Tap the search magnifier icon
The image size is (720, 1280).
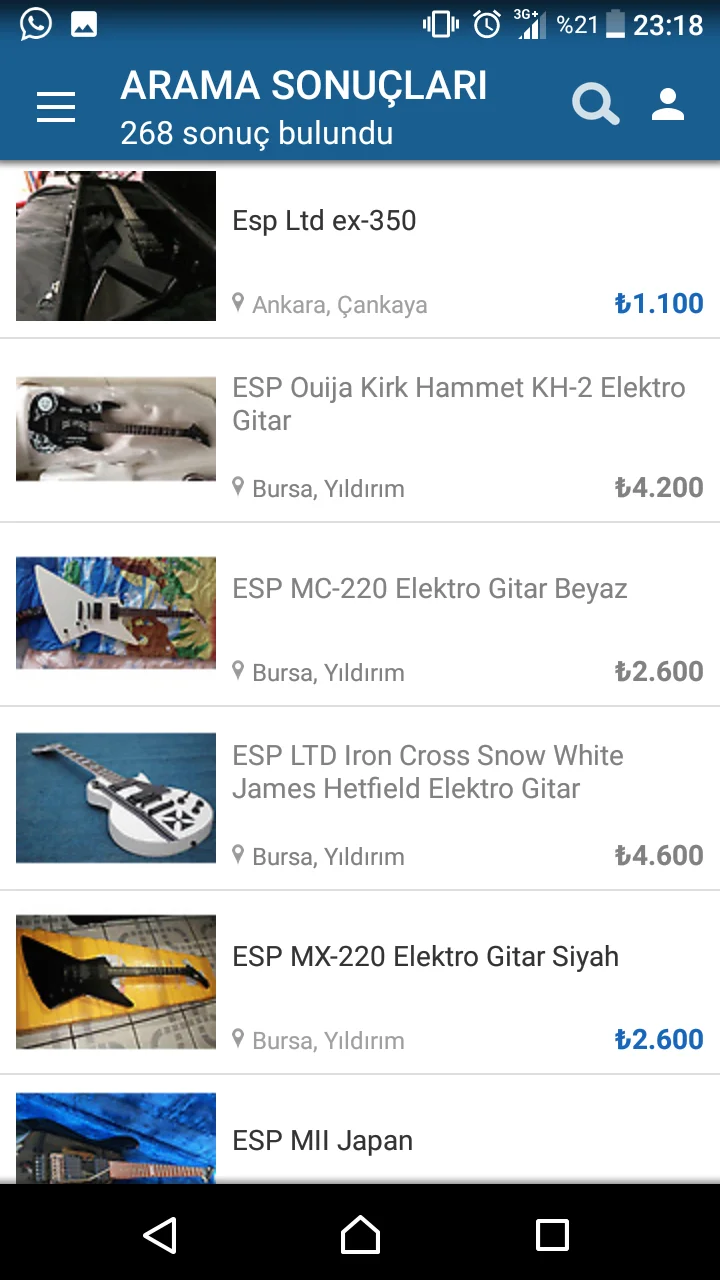point(595,105)
